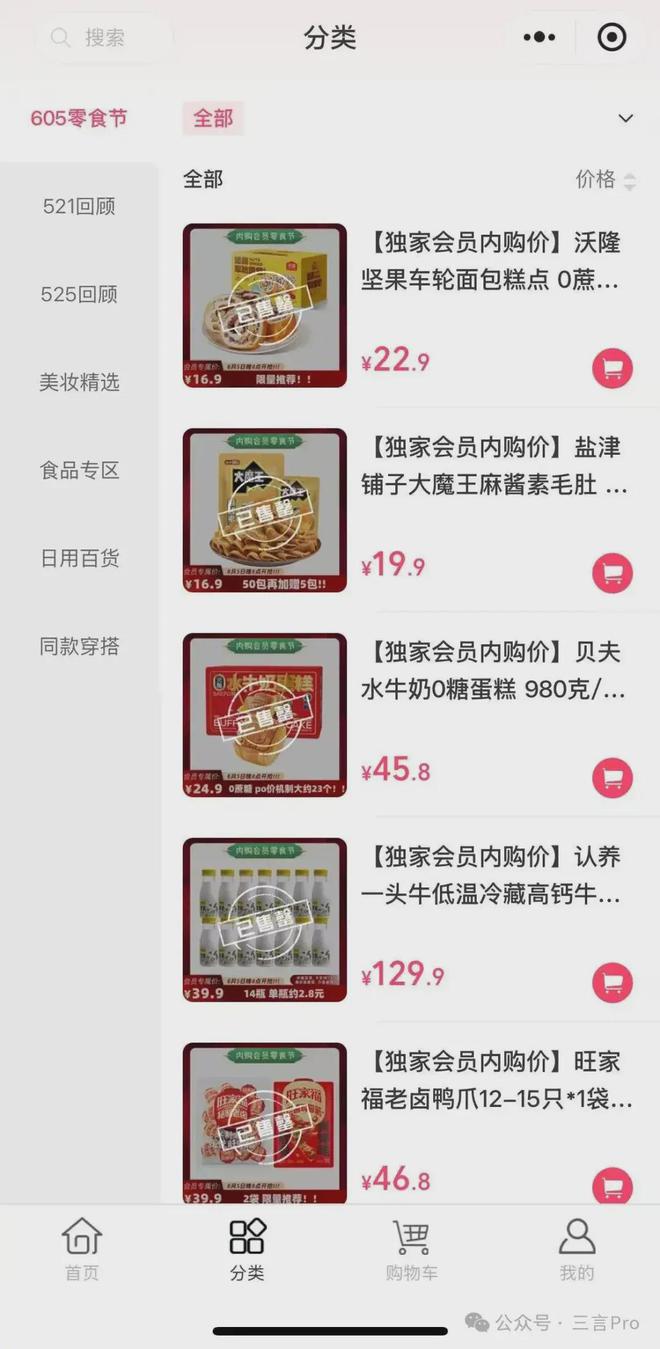Select the pink 全部 filter chip

point(212,118)
